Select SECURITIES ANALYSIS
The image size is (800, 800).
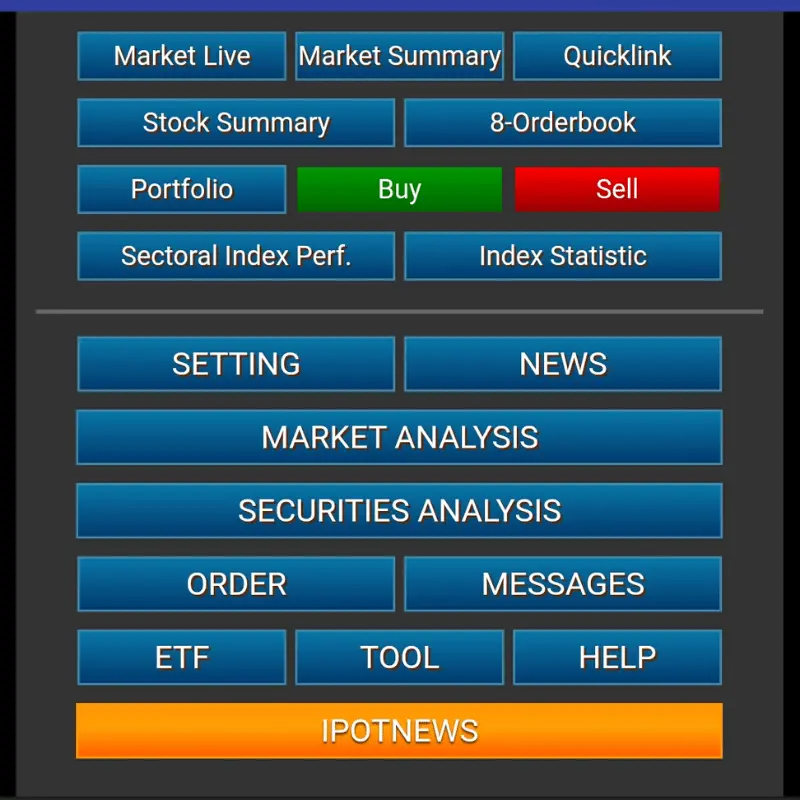[400, 511]
